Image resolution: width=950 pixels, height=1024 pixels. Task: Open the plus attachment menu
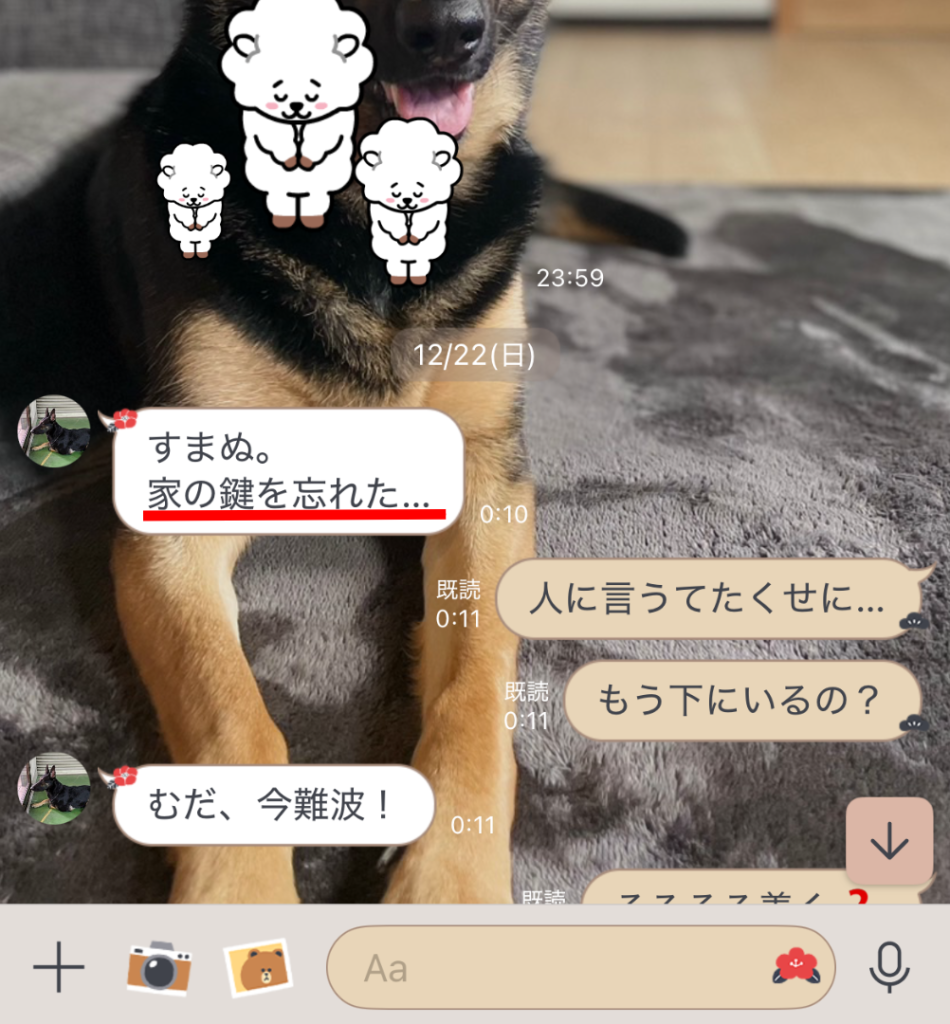pyautogui.click(x=59, y=967)
